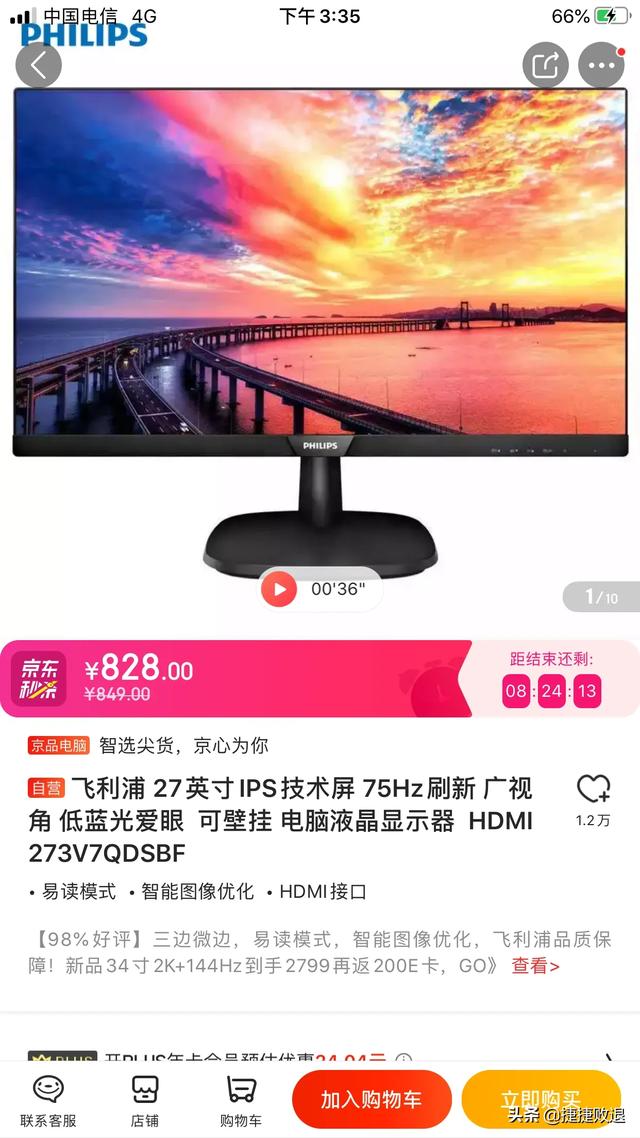Open 联系客服 customer service chat
This screenshot has height=1138, width=640.
[48, 1100]
